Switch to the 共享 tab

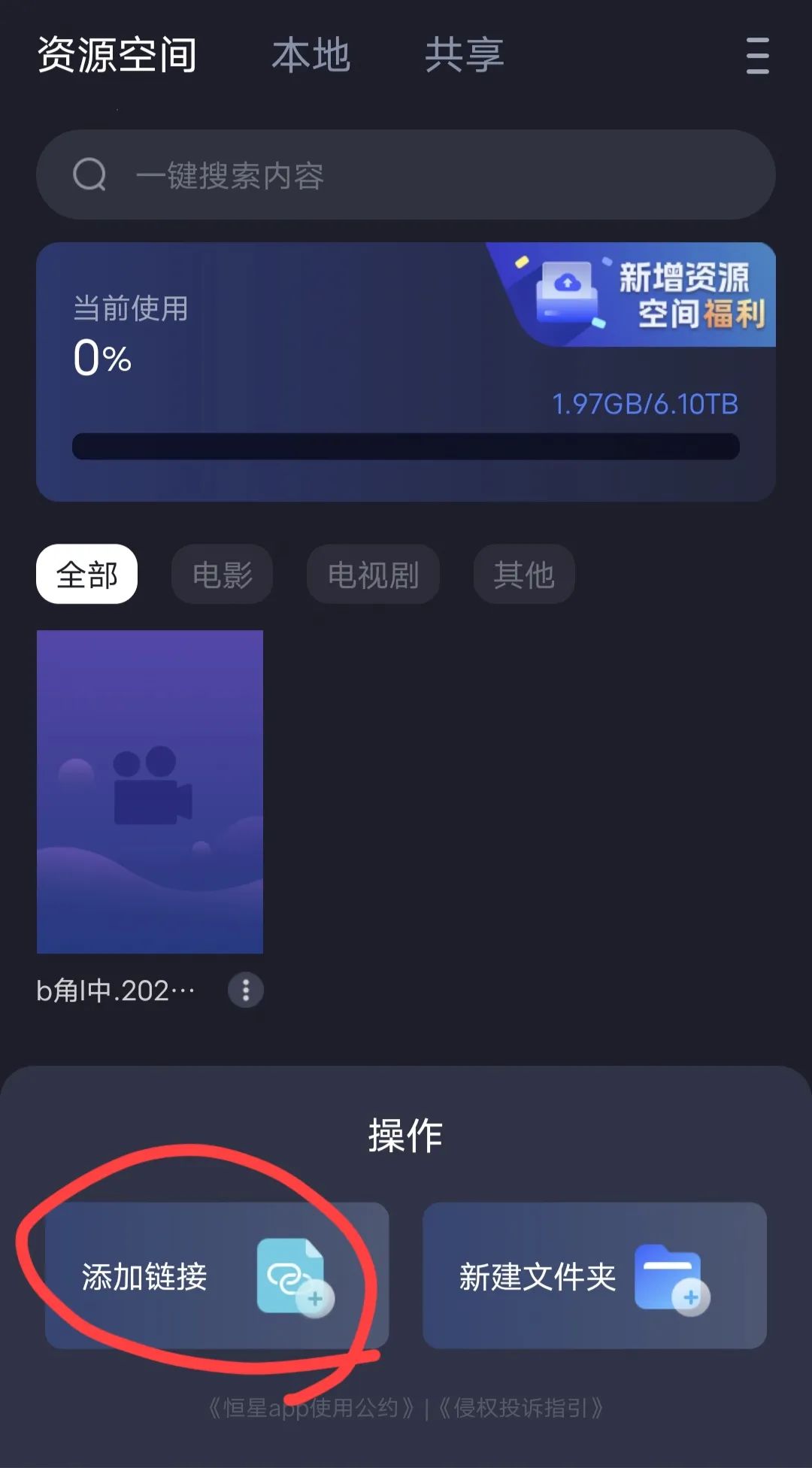(x=464, y=55)
